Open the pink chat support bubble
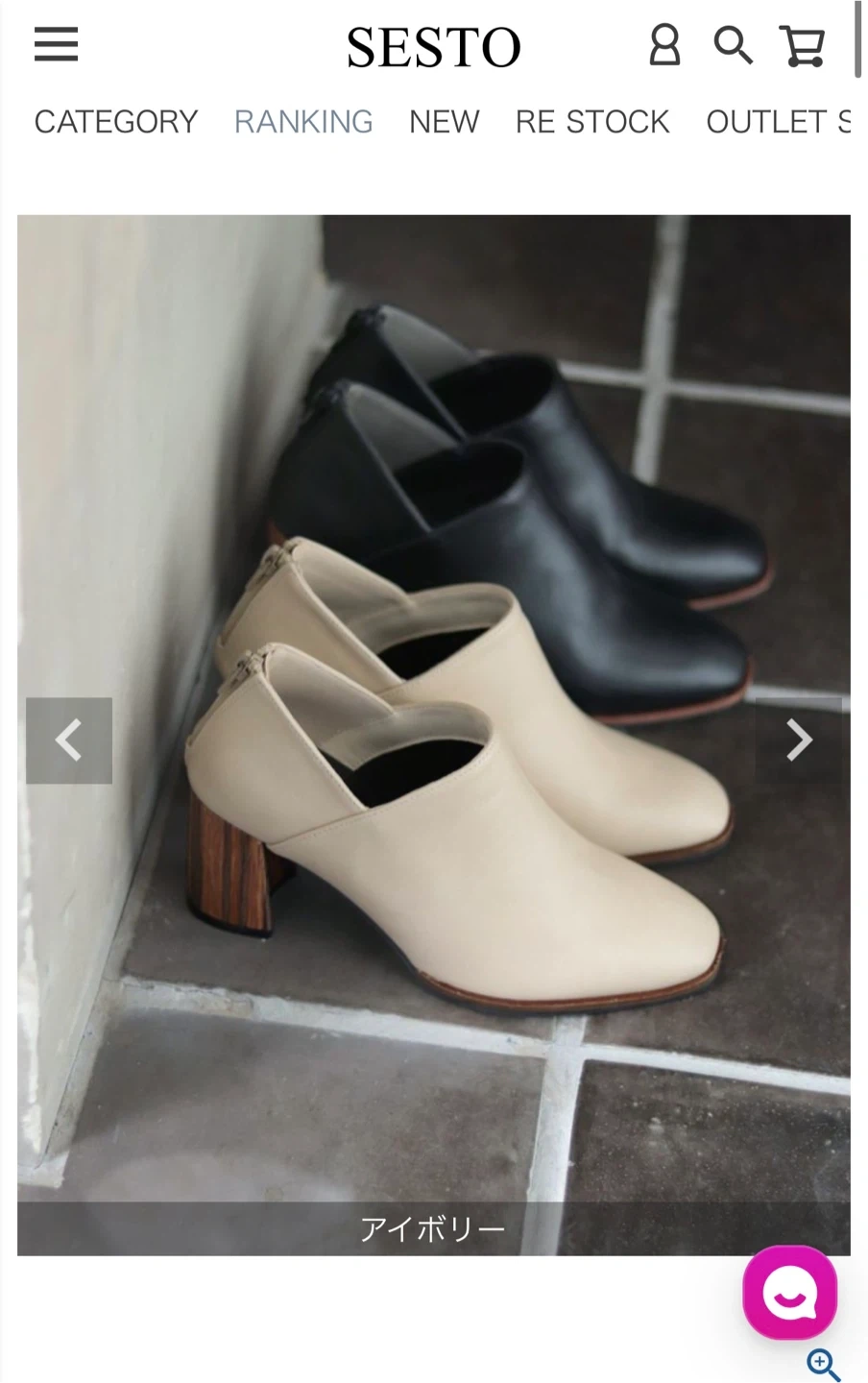The height and width of the screenshot is (1383, 868). coord(789,1293)
